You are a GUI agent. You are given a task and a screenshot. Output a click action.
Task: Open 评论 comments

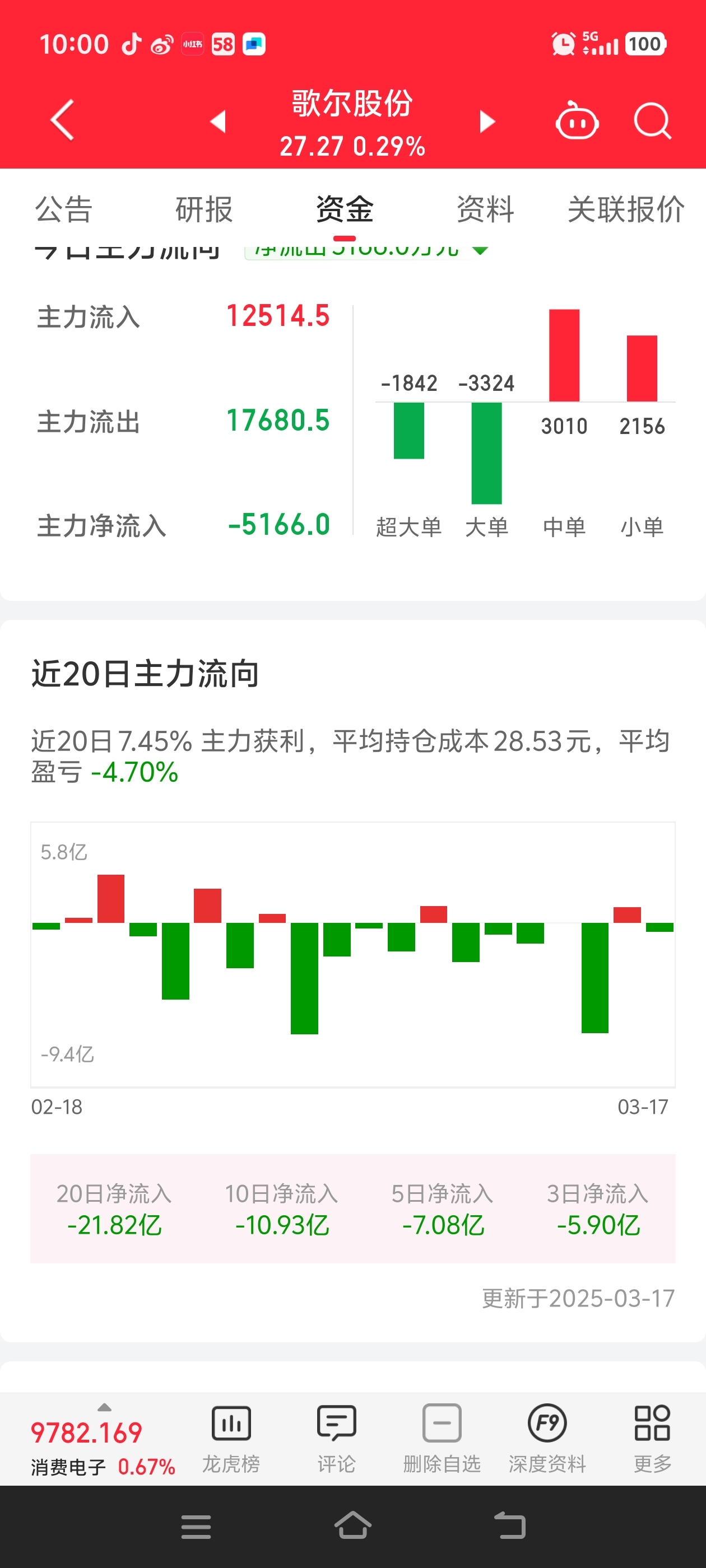(336, 1440)
